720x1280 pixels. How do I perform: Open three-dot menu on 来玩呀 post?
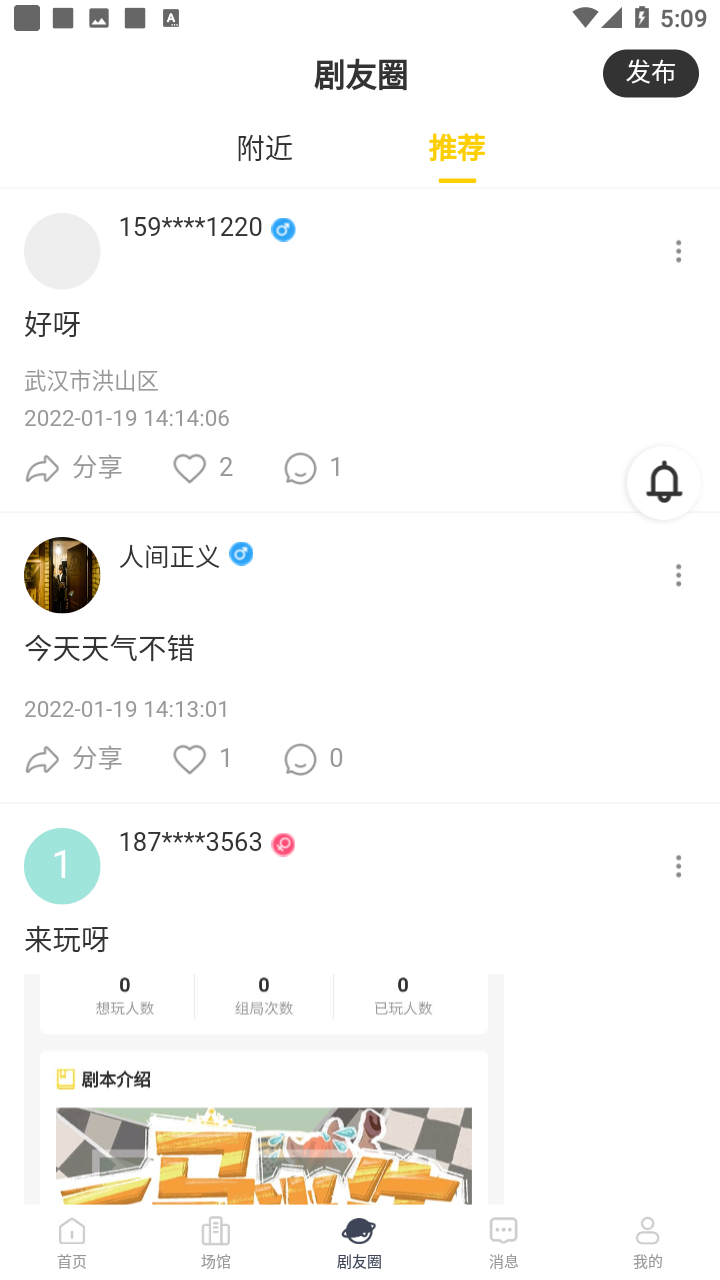(x=678, y=866)
